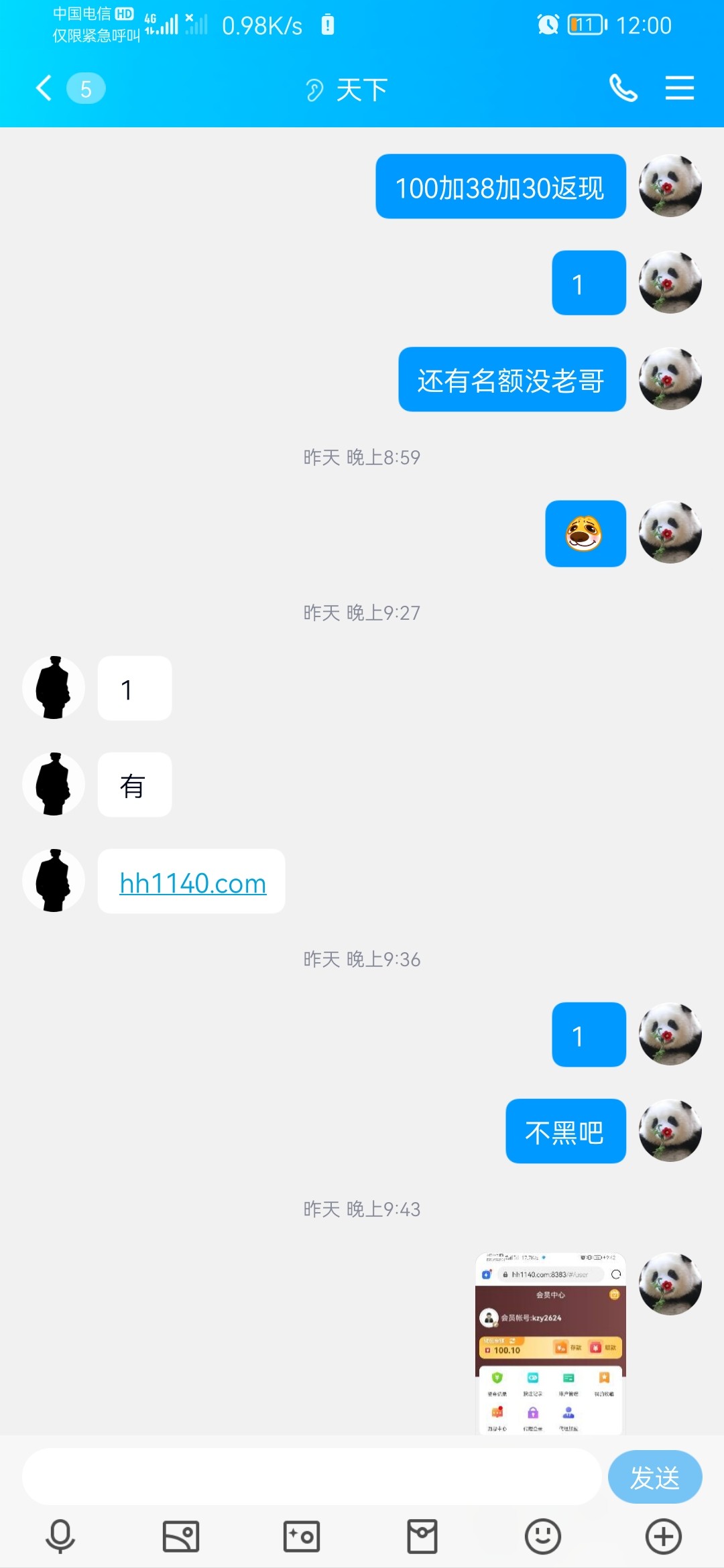Open more options with plus icon
The image size is (724, 1568).
664,1536
